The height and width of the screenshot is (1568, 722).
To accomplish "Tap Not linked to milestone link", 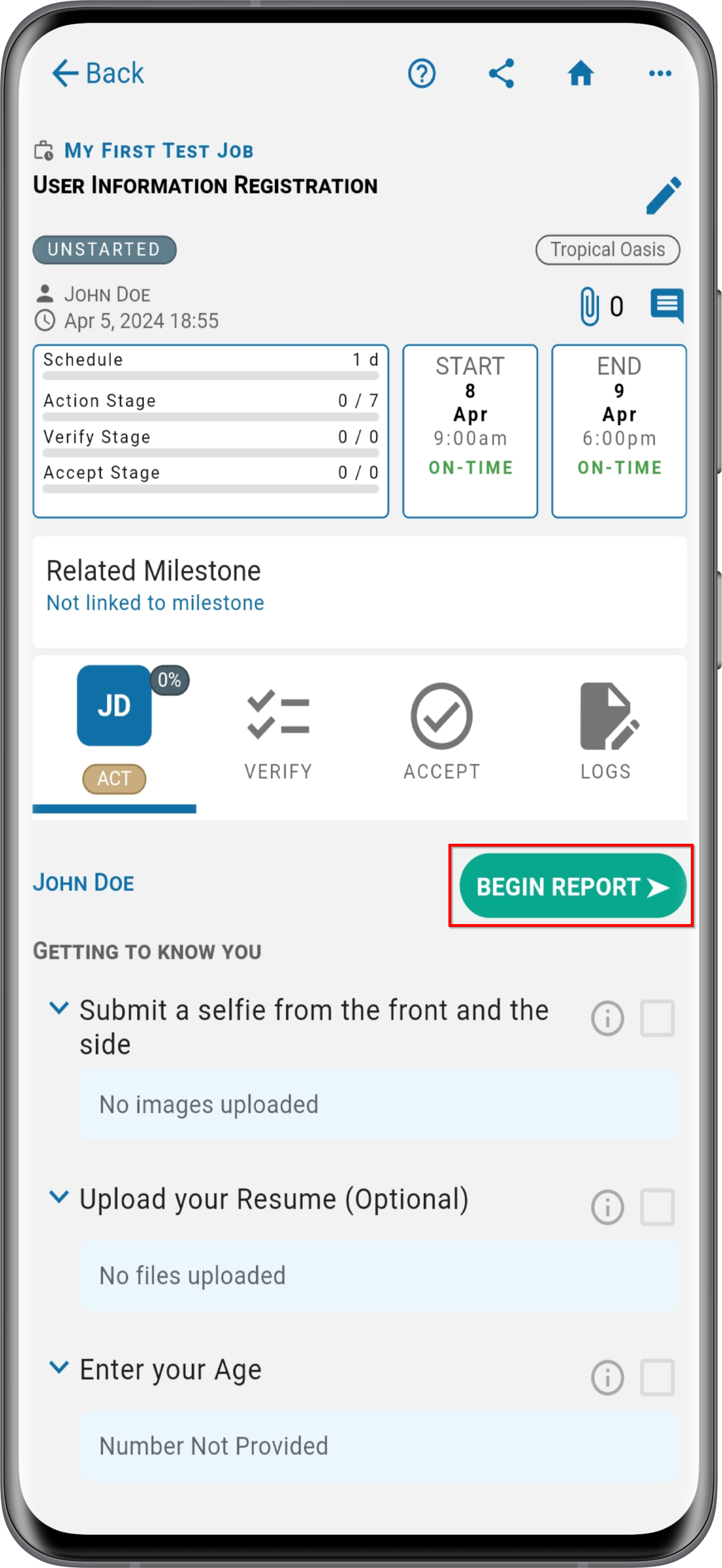I will coord(155,603).
